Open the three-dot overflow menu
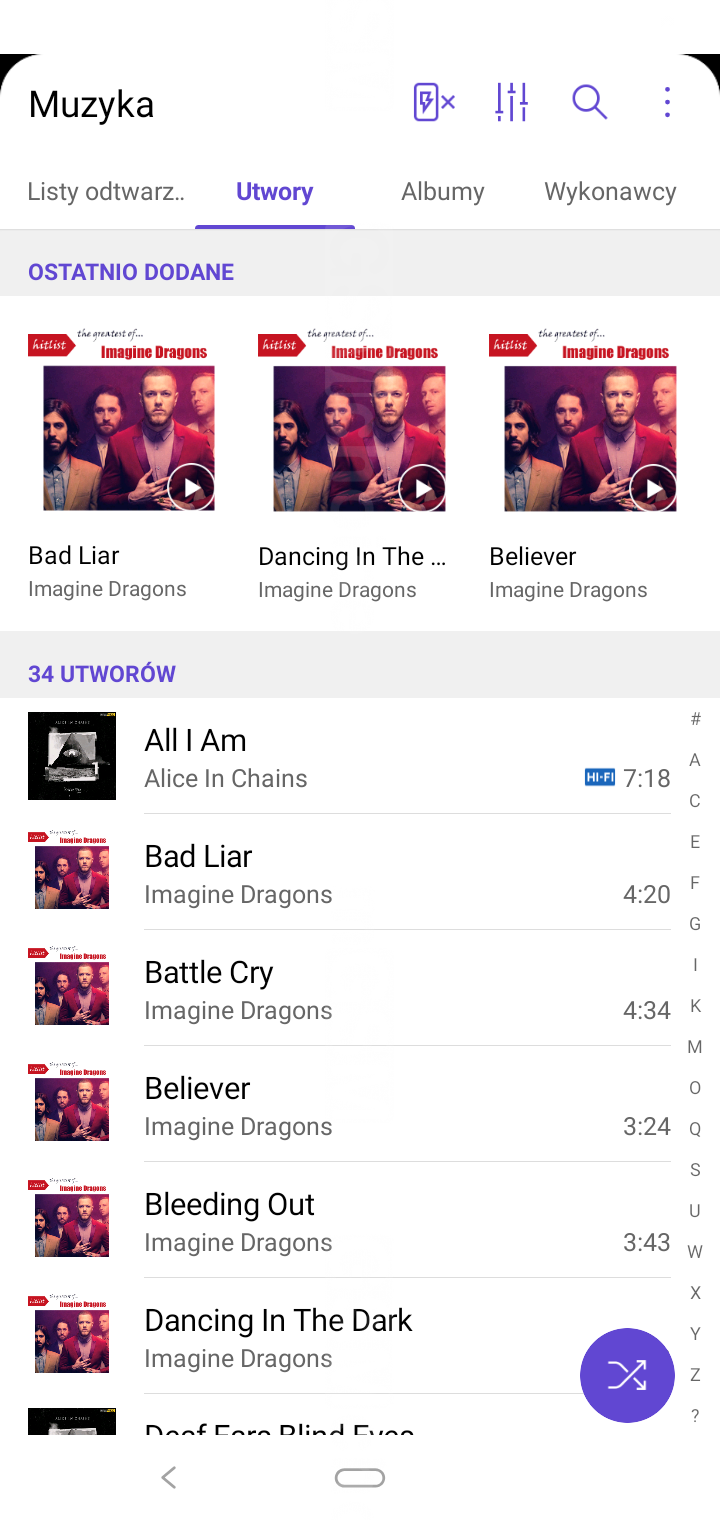Image resolution: width=720 pixels, height=1520 pixels. 667,102
